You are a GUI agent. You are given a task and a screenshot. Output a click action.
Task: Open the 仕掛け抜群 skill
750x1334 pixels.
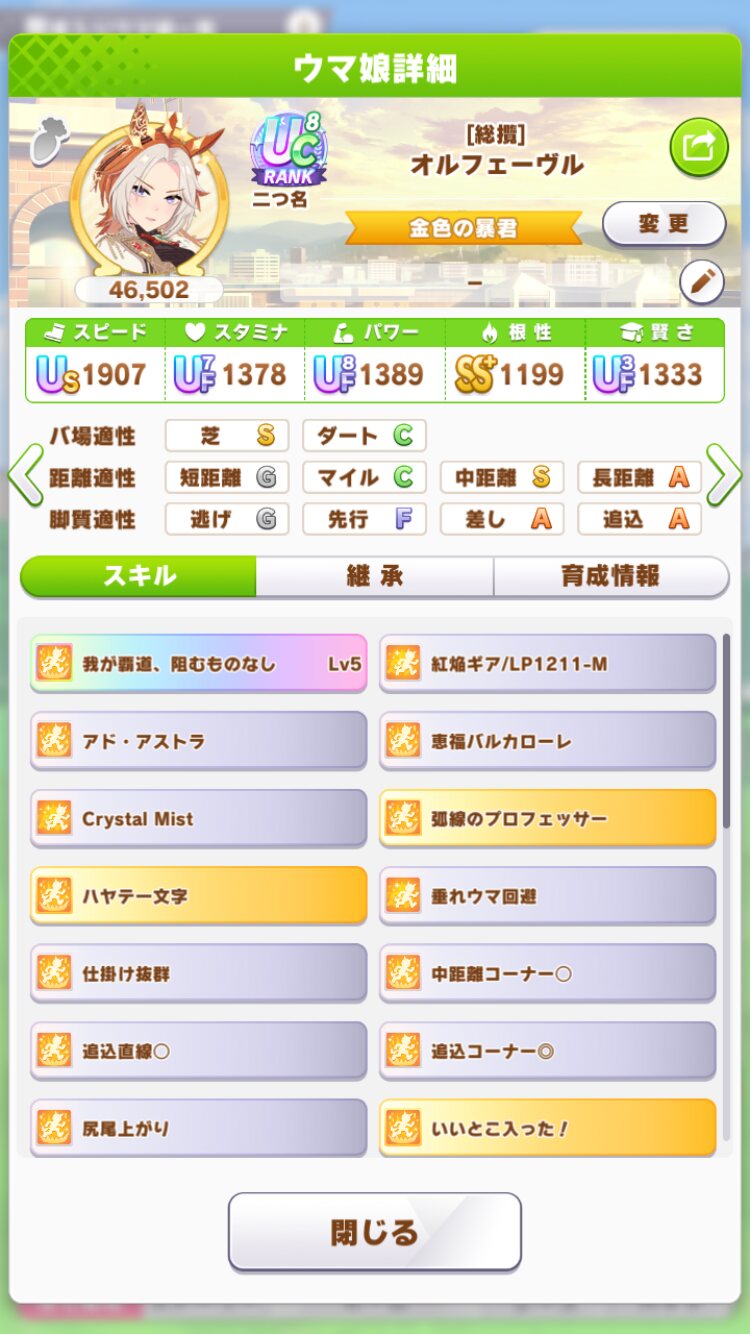pyautogui.click(x=198, y=973)
